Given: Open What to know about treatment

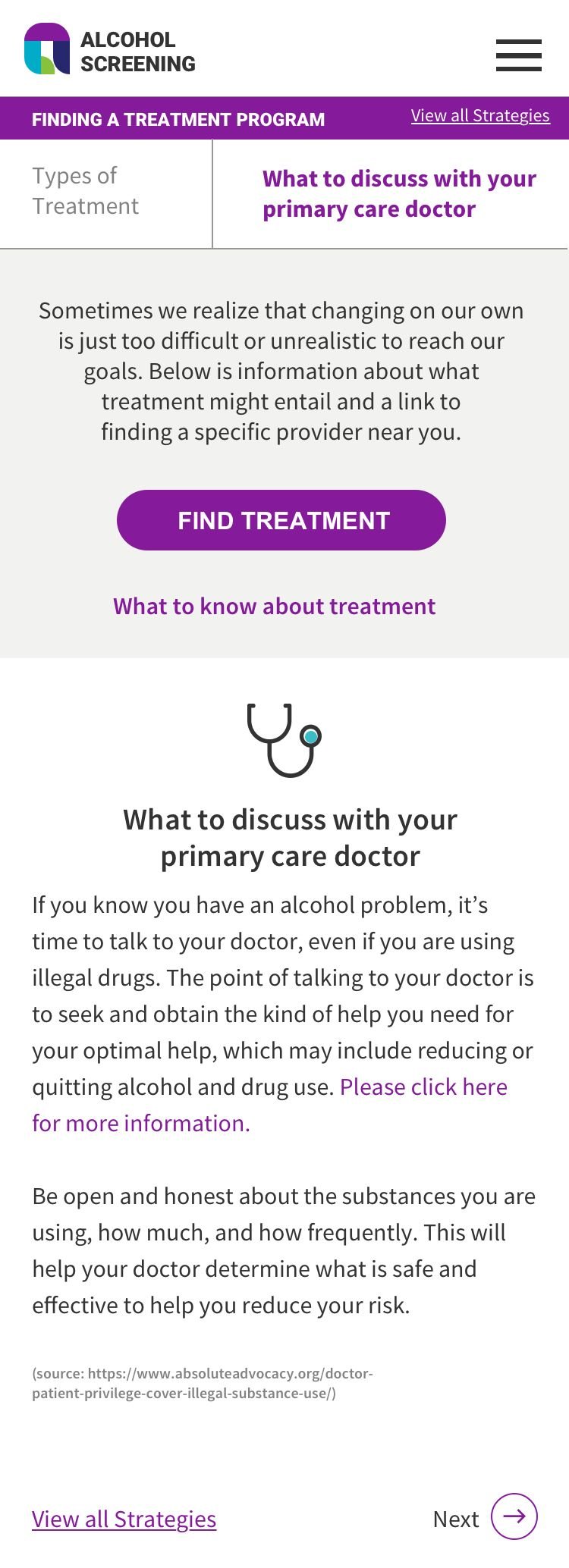Looking at the screenshot, I should coord(274,607).
